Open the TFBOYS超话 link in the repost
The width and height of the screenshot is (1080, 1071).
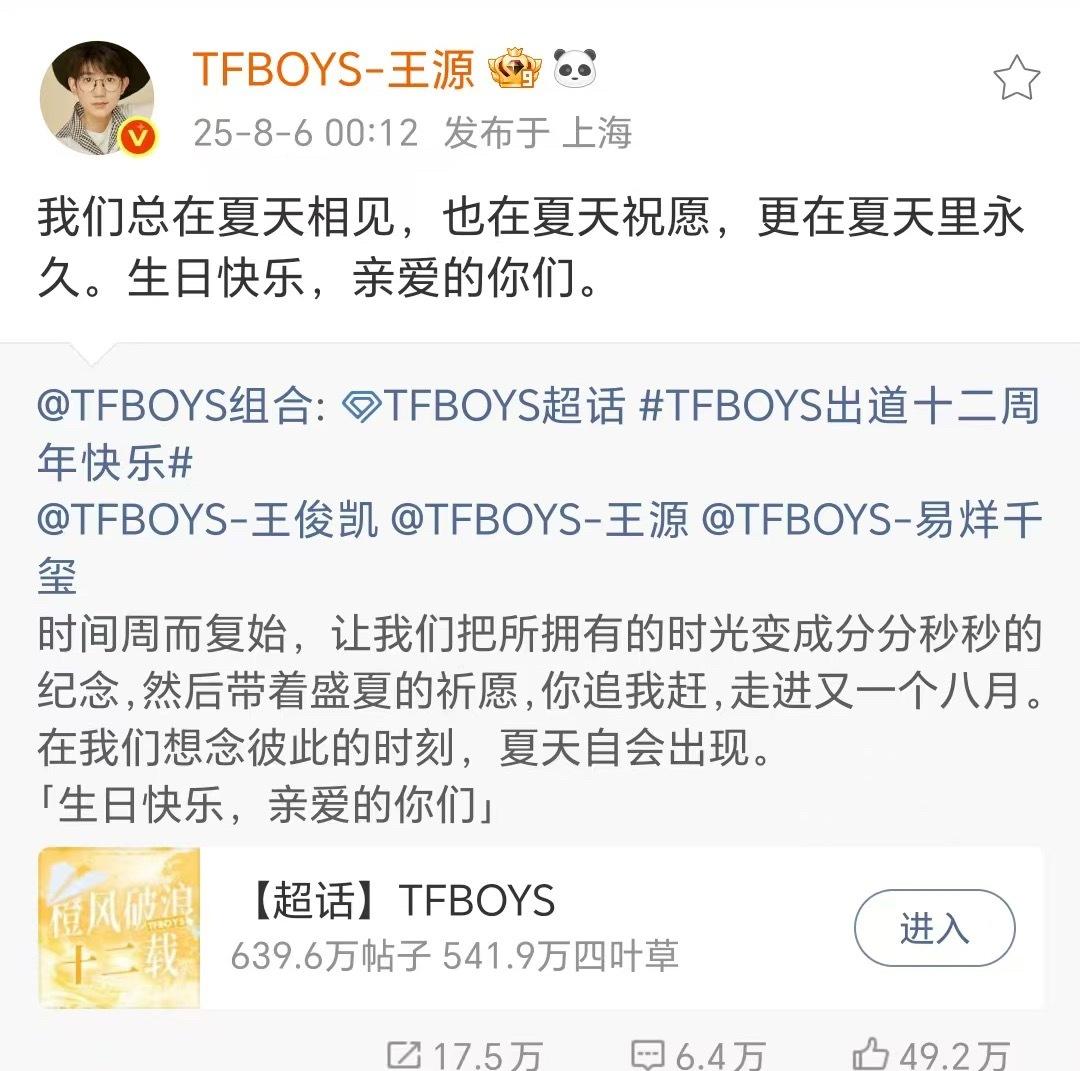tap(484, 407)
